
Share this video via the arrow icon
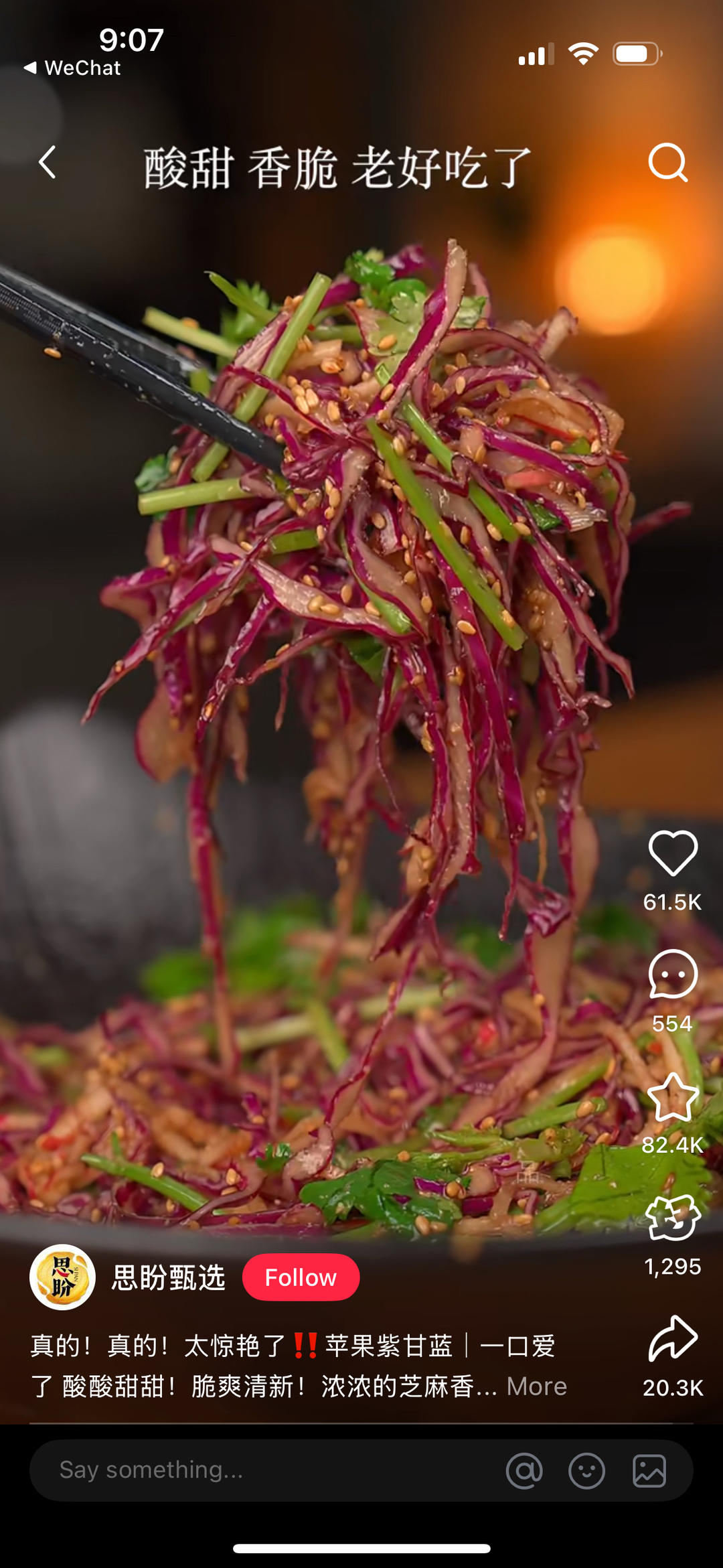[x=672, y=1339]
